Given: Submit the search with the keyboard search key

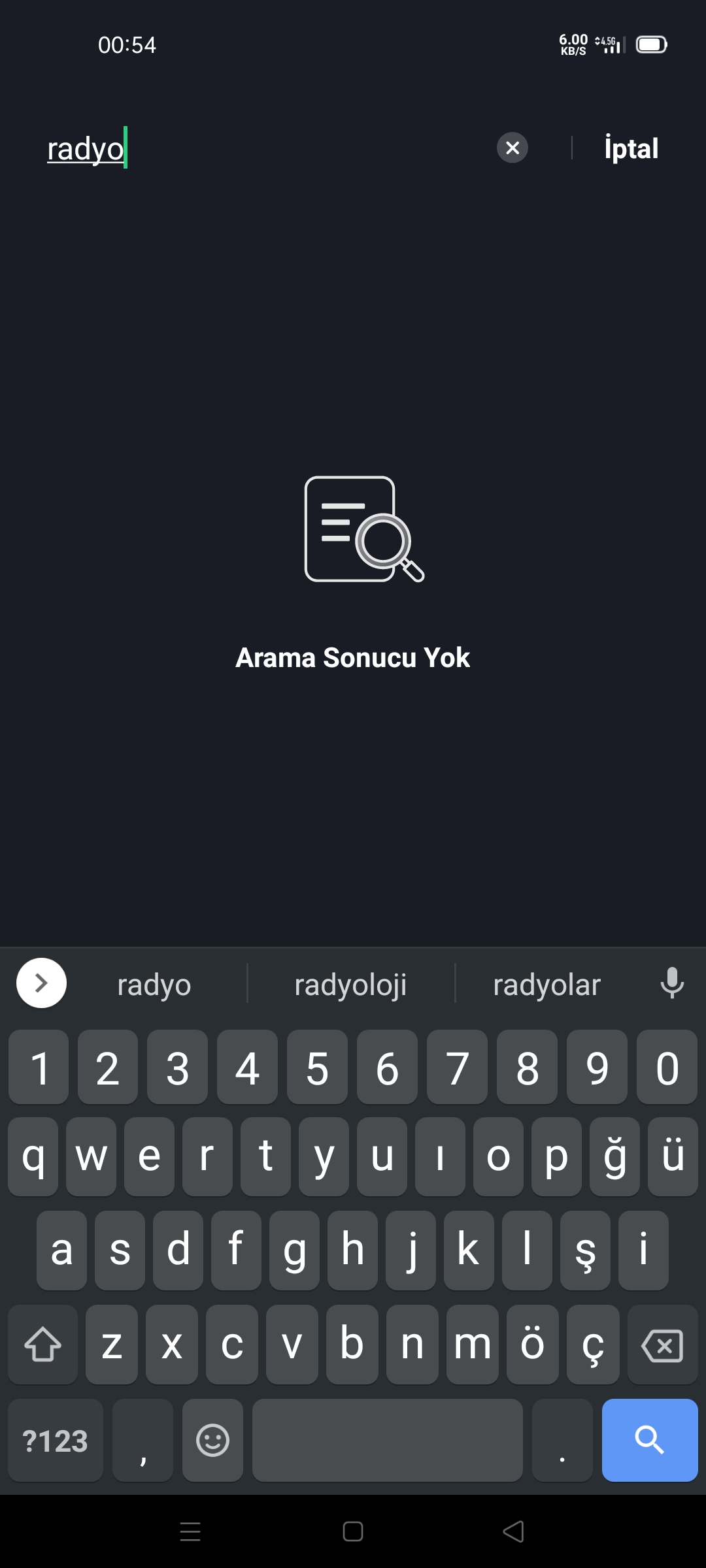Looking at the screenshot, I should point(650,1440).
